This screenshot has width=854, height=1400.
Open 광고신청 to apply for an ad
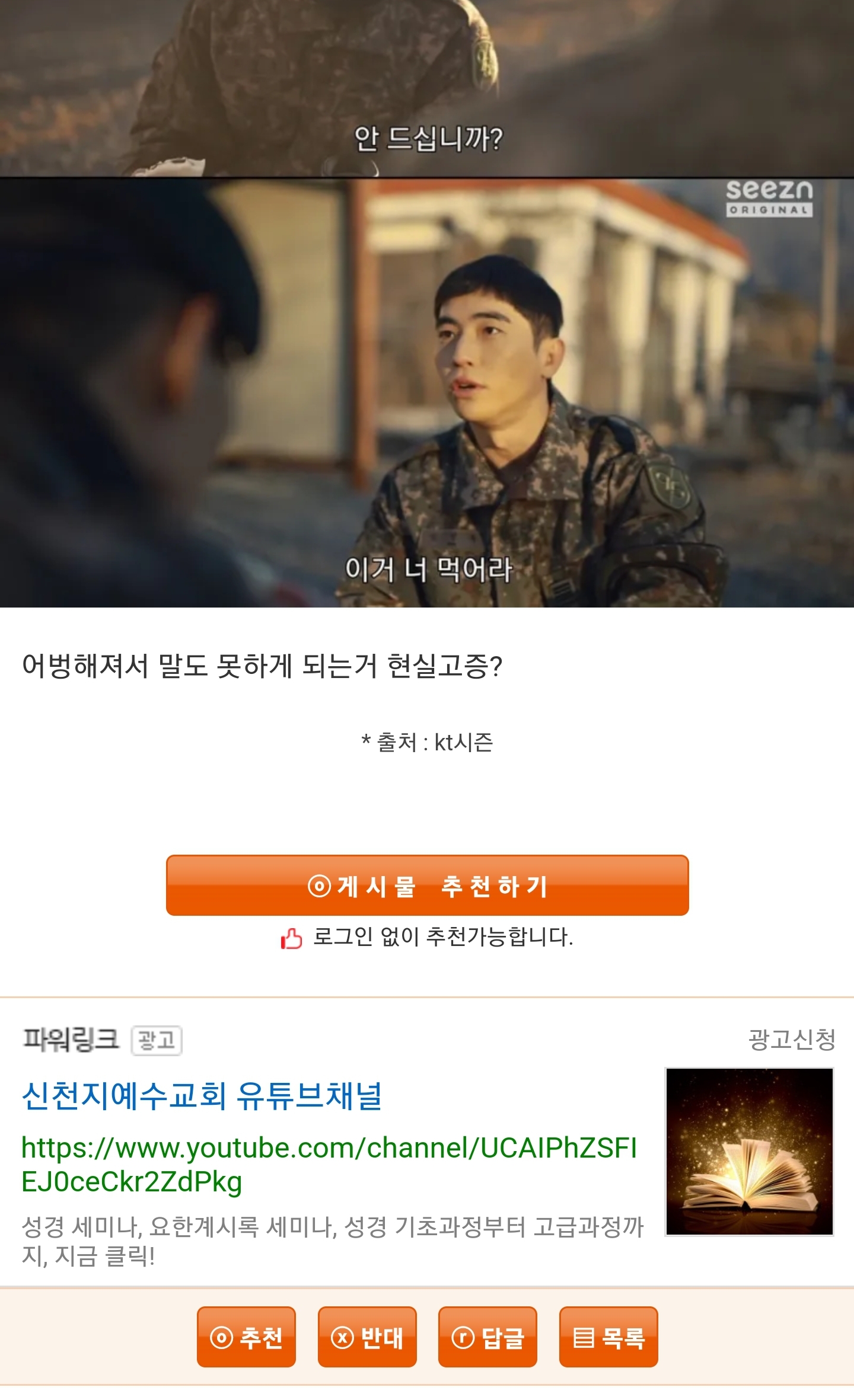click(792, 1040)
